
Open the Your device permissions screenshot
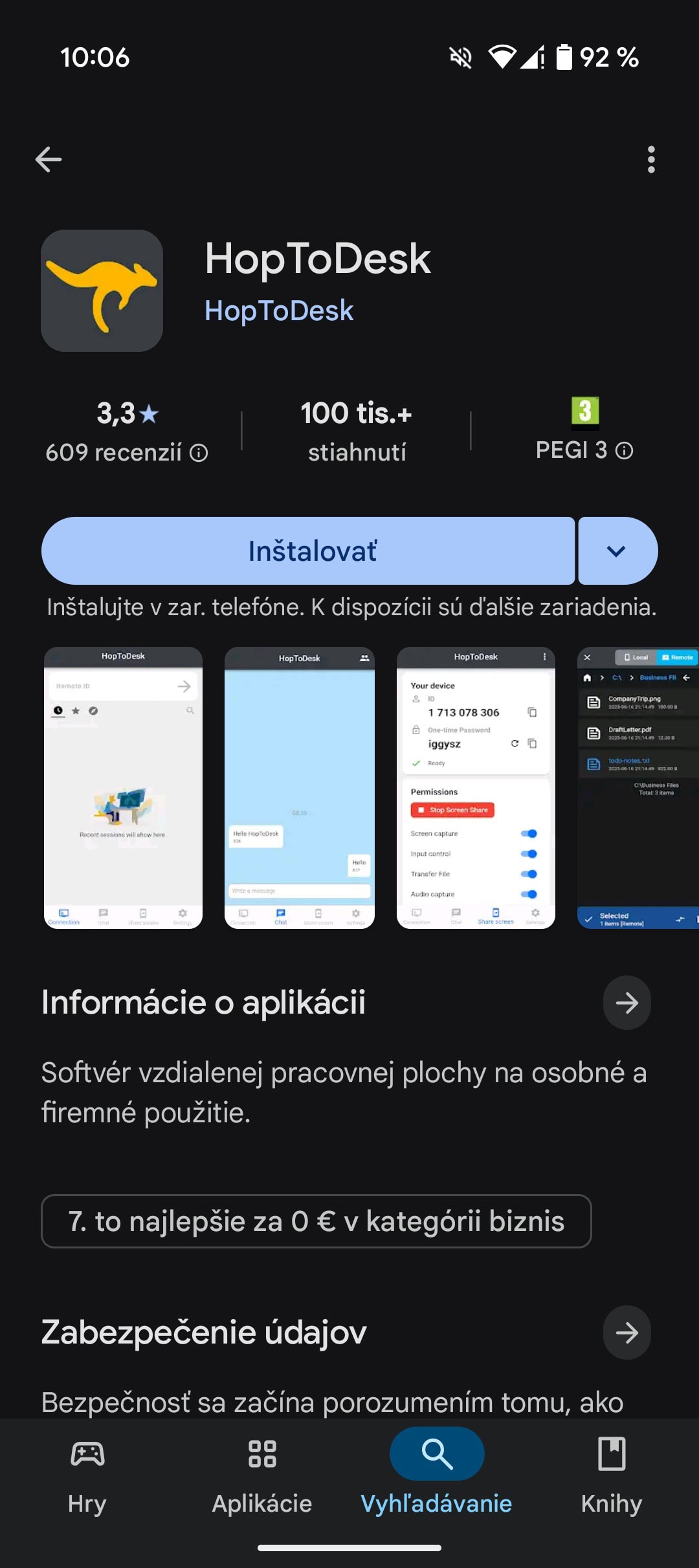click(476, 787)
